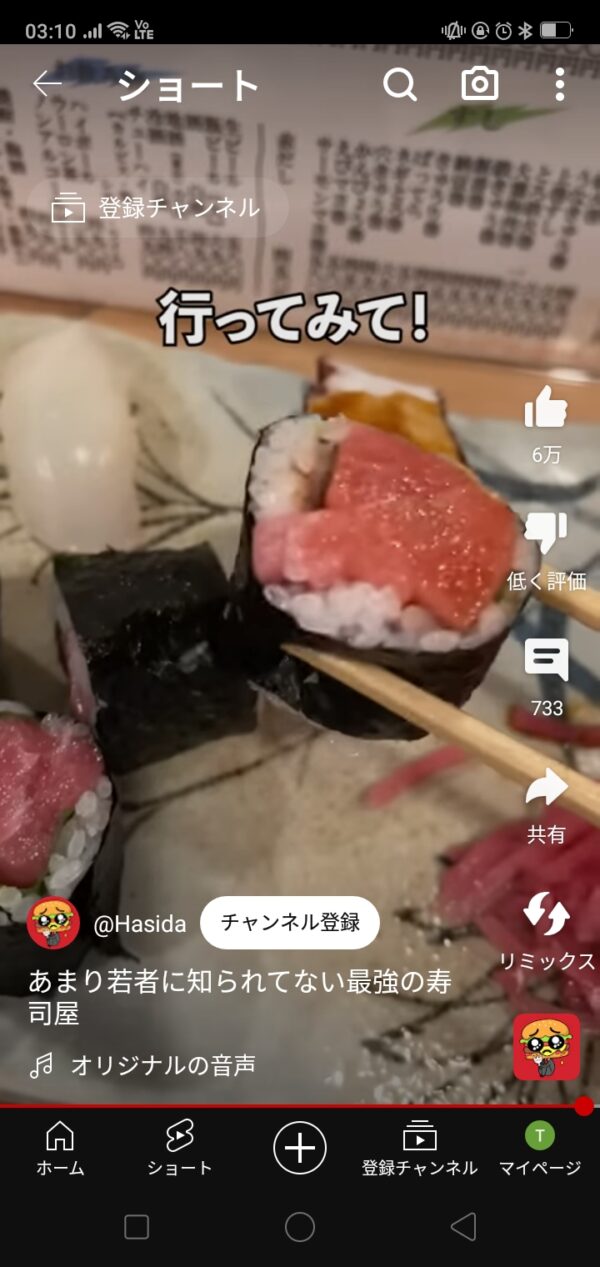The width and height of the screenshot is (600, 1267).
Task: Tap the plus create button
Action: click(300, 1147)
